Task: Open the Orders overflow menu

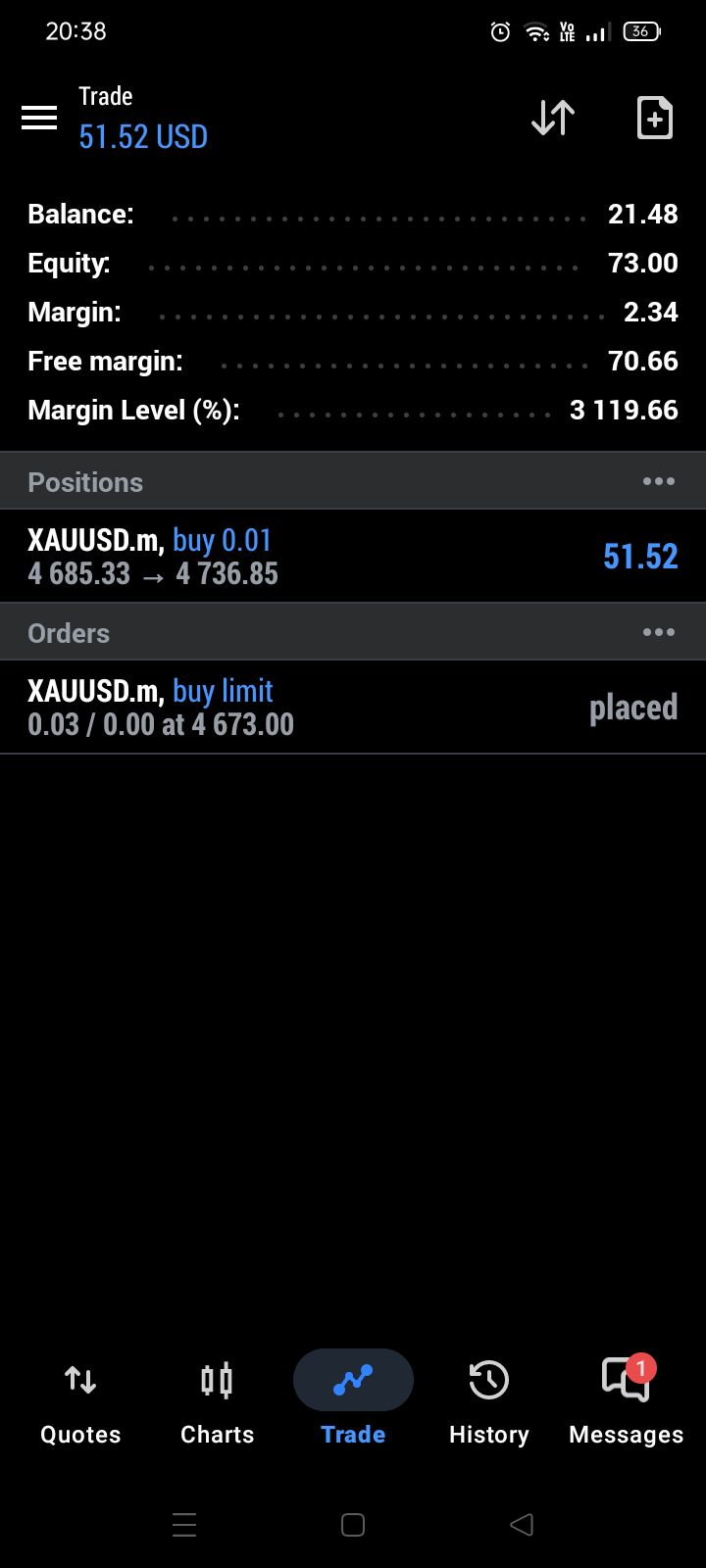Action: tap(658, 632)
